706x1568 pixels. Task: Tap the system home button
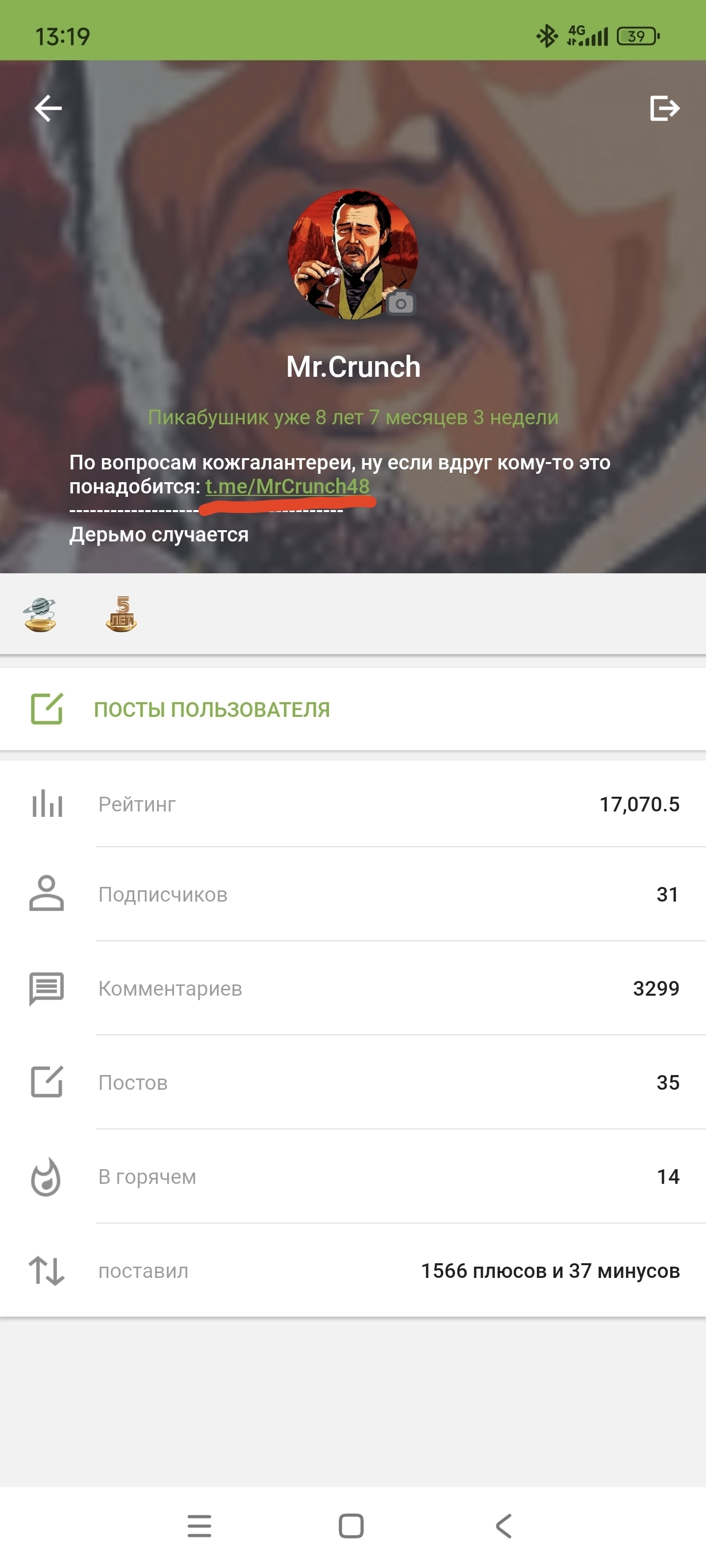click(352, 1526)
